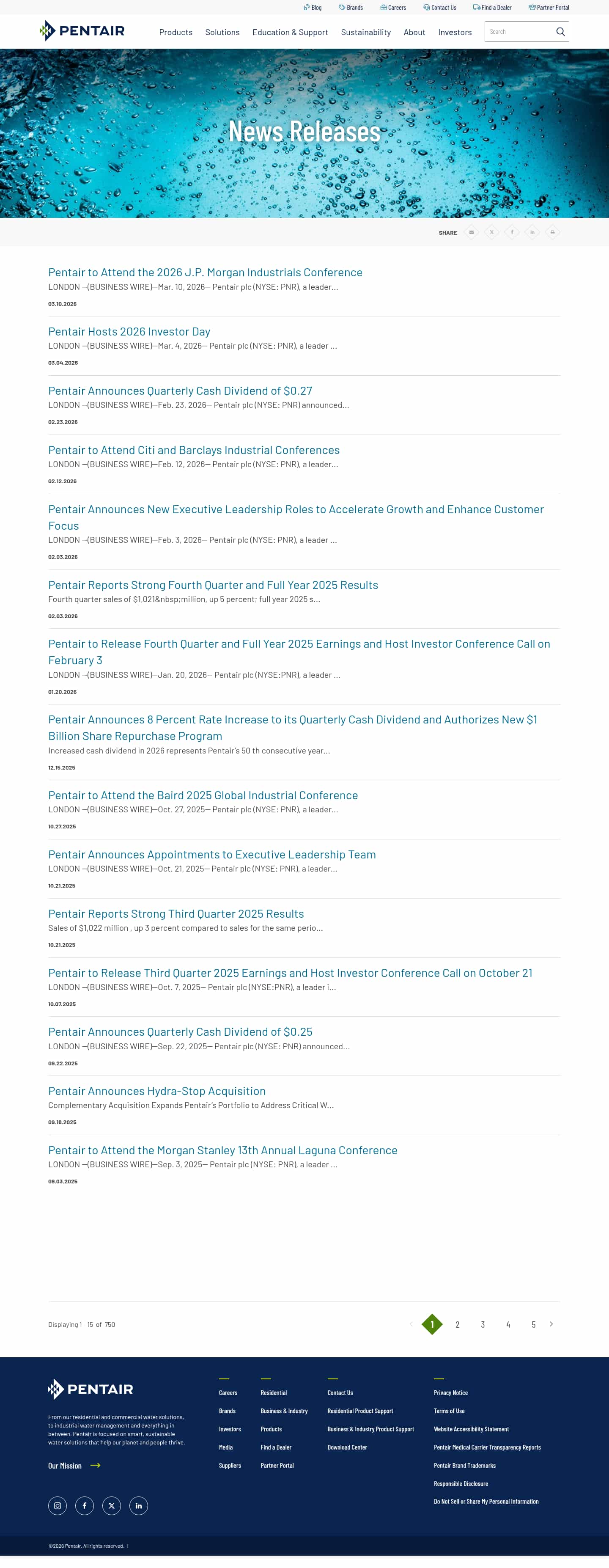This screenshot has height=1568, width=609.
Task: Advance with the next page arrow
Action: click(551, 1324)
